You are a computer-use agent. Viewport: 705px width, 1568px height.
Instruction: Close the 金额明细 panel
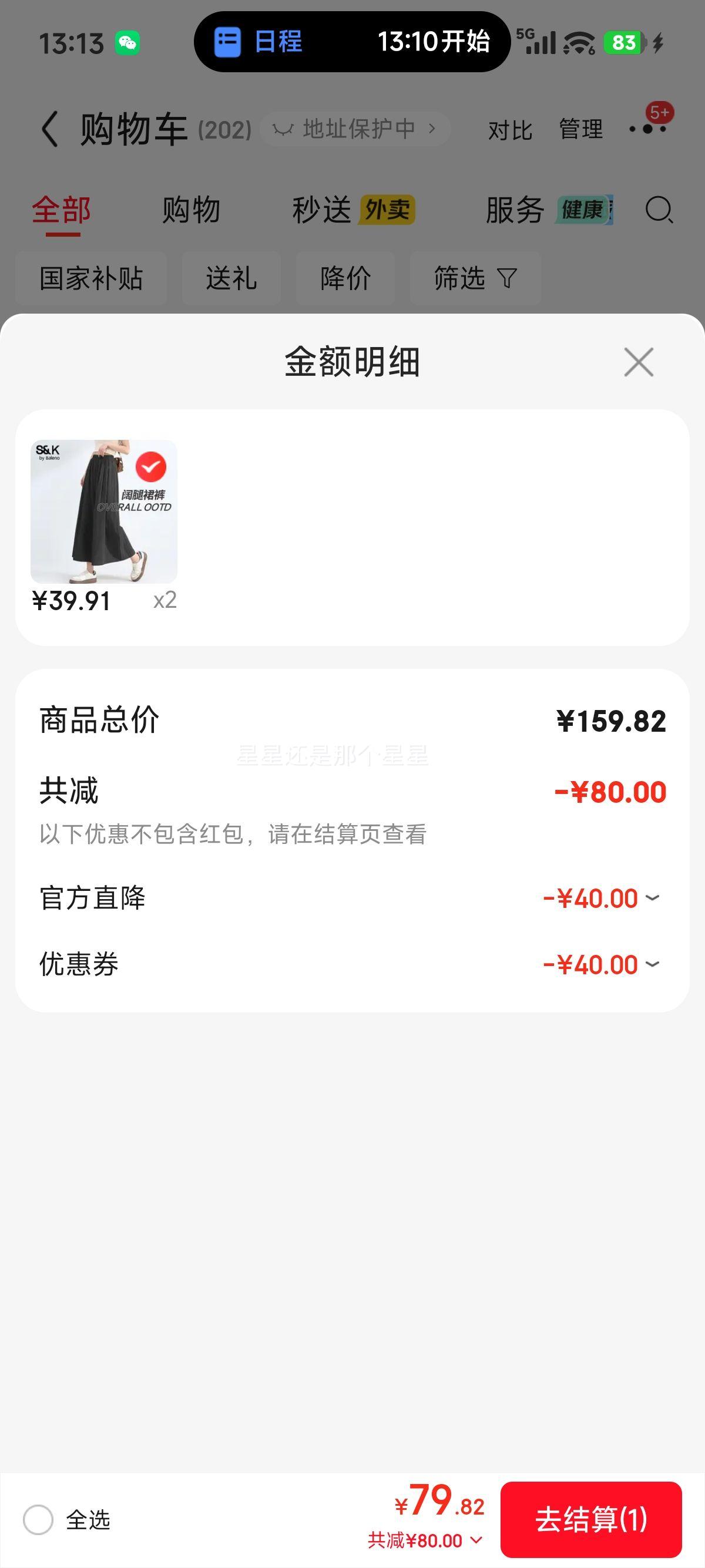coord(638,362)
